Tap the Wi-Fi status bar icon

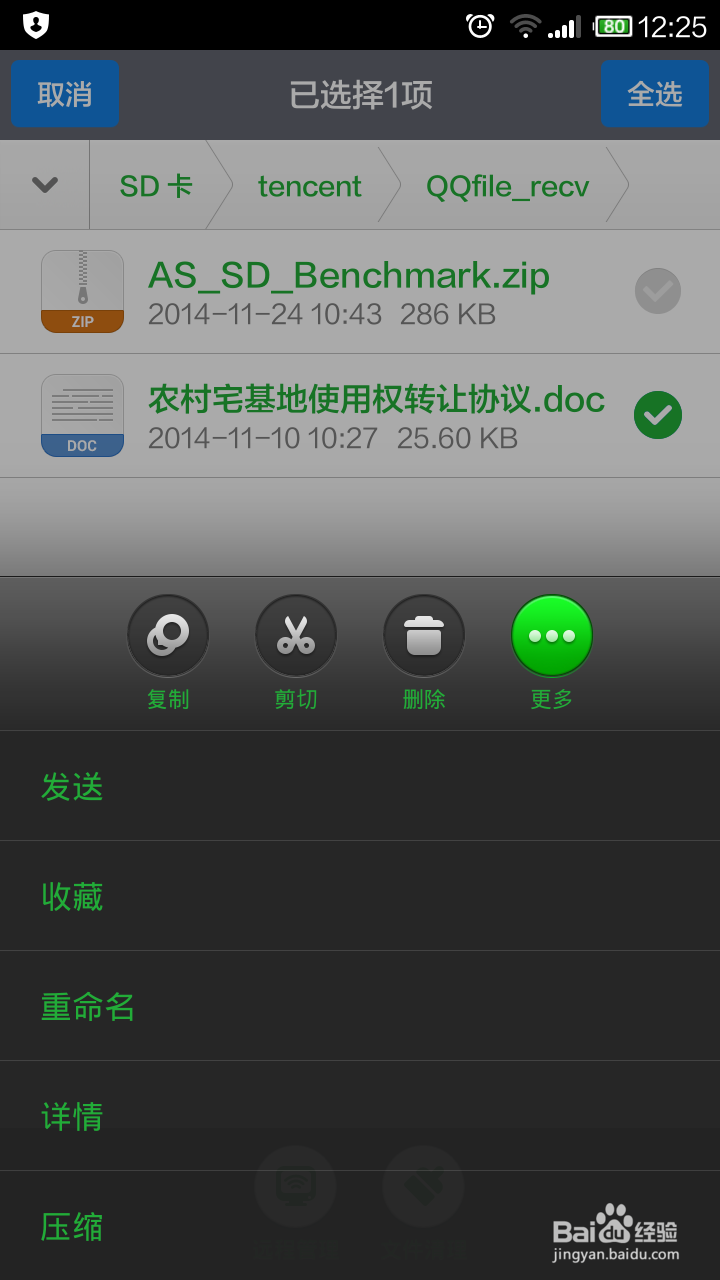tap(525, 26)
